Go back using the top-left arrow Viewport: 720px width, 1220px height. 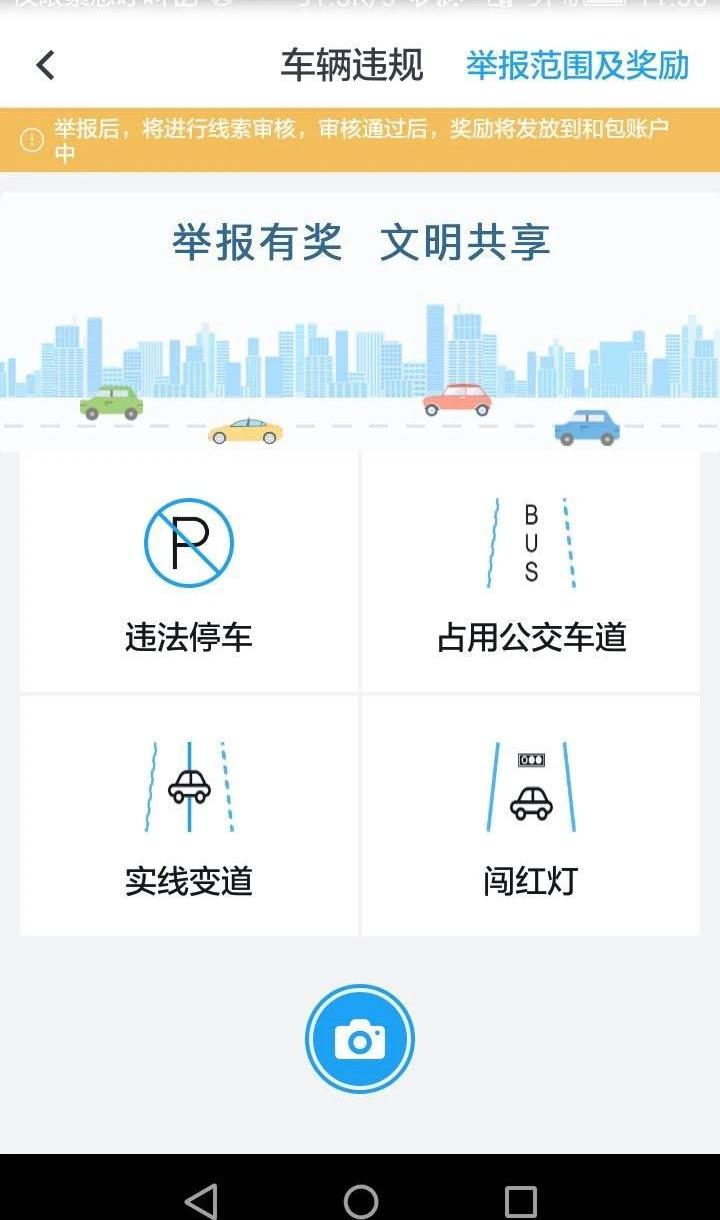pyautogui.click(x=45, y=66)
